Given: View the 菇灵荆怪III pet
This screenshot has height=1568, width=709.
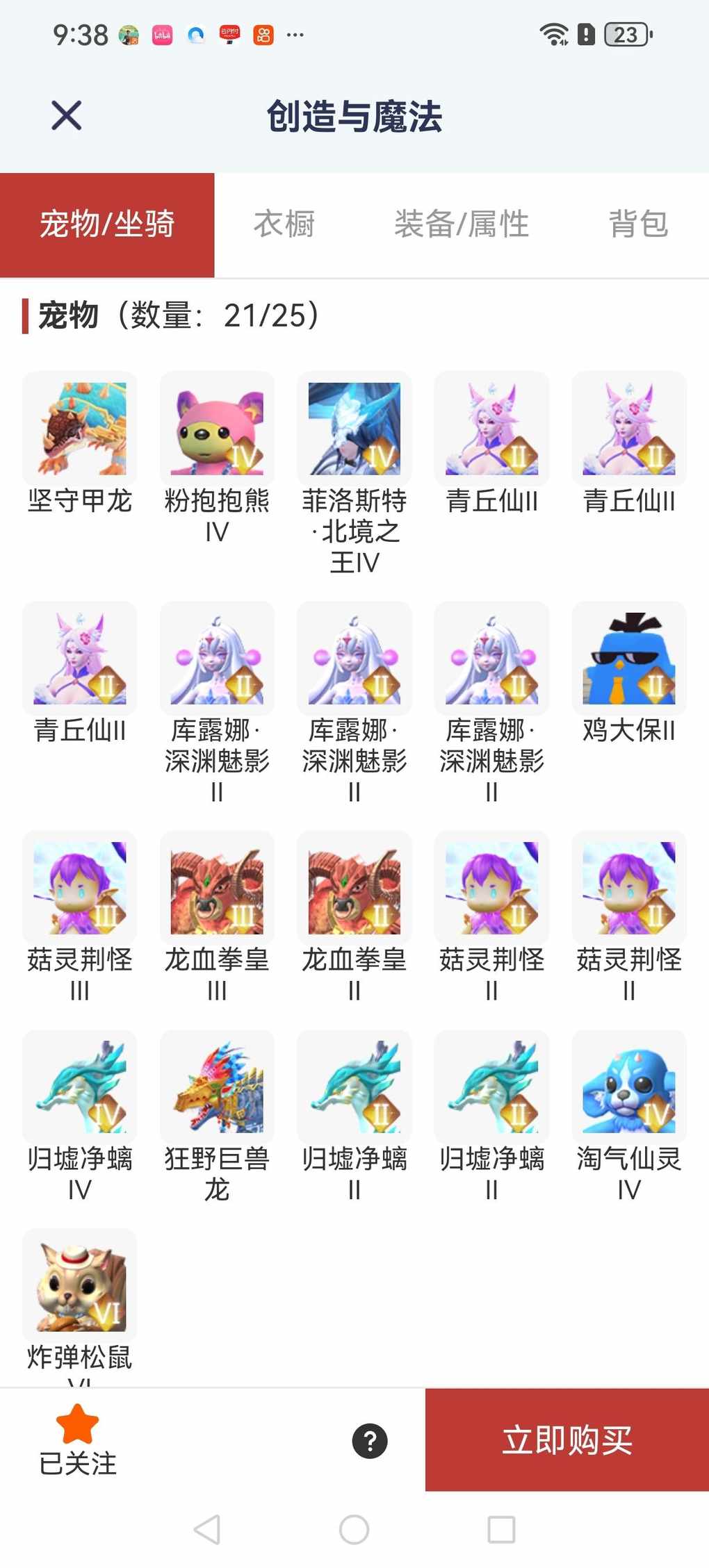Looking at the screenshot, I should 80,888.
